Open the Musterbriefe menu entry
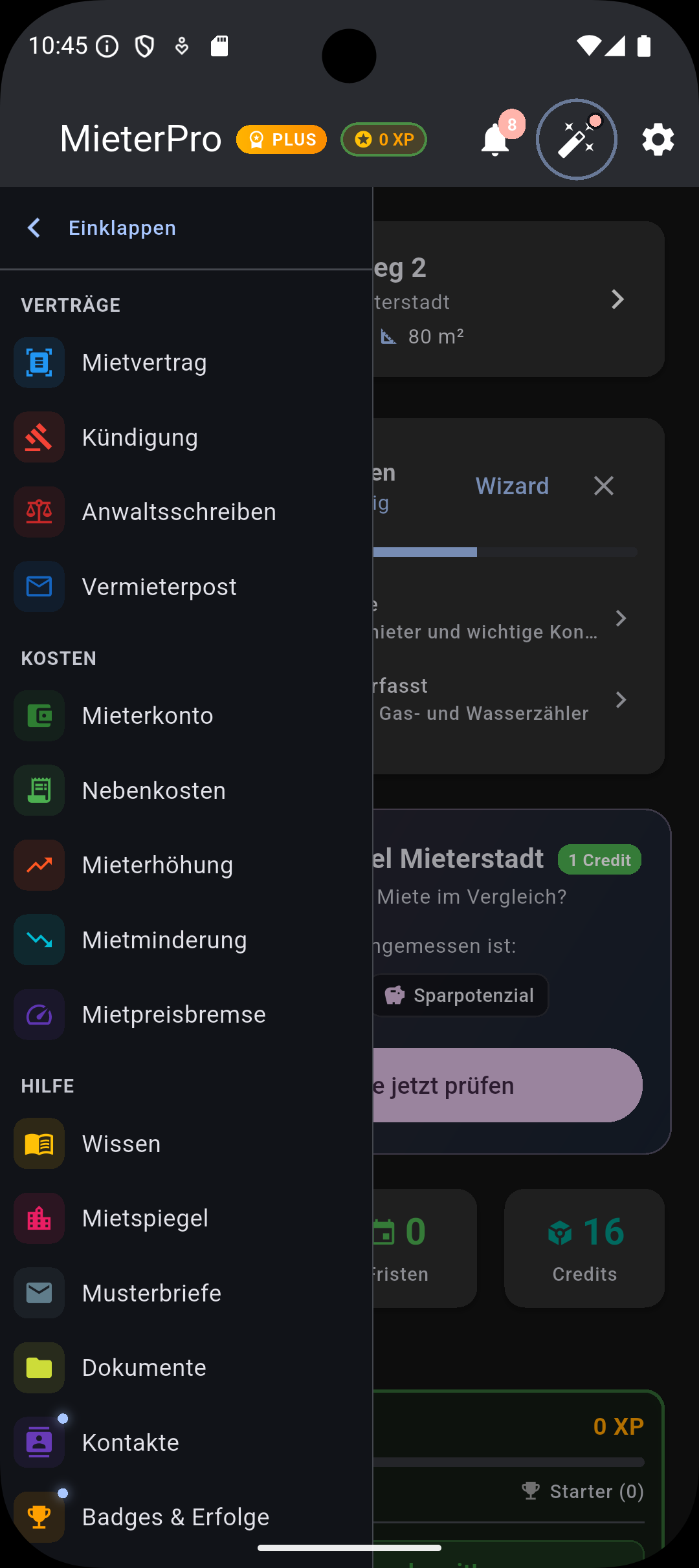Viewport: 699px width, 1568px height. coord(152,1292)
